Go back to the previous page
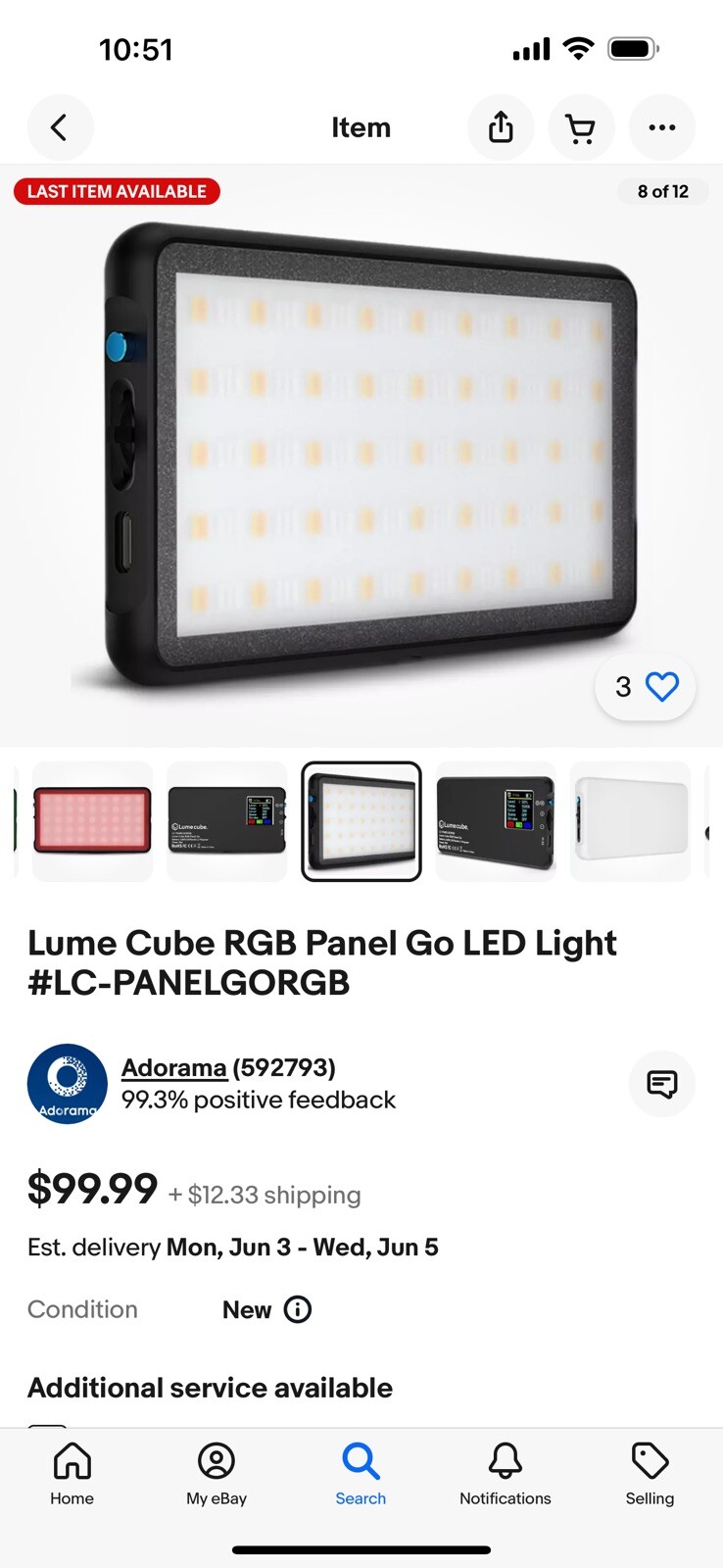The width and height of the screenshot is (723, 1568). click(59, 127)
